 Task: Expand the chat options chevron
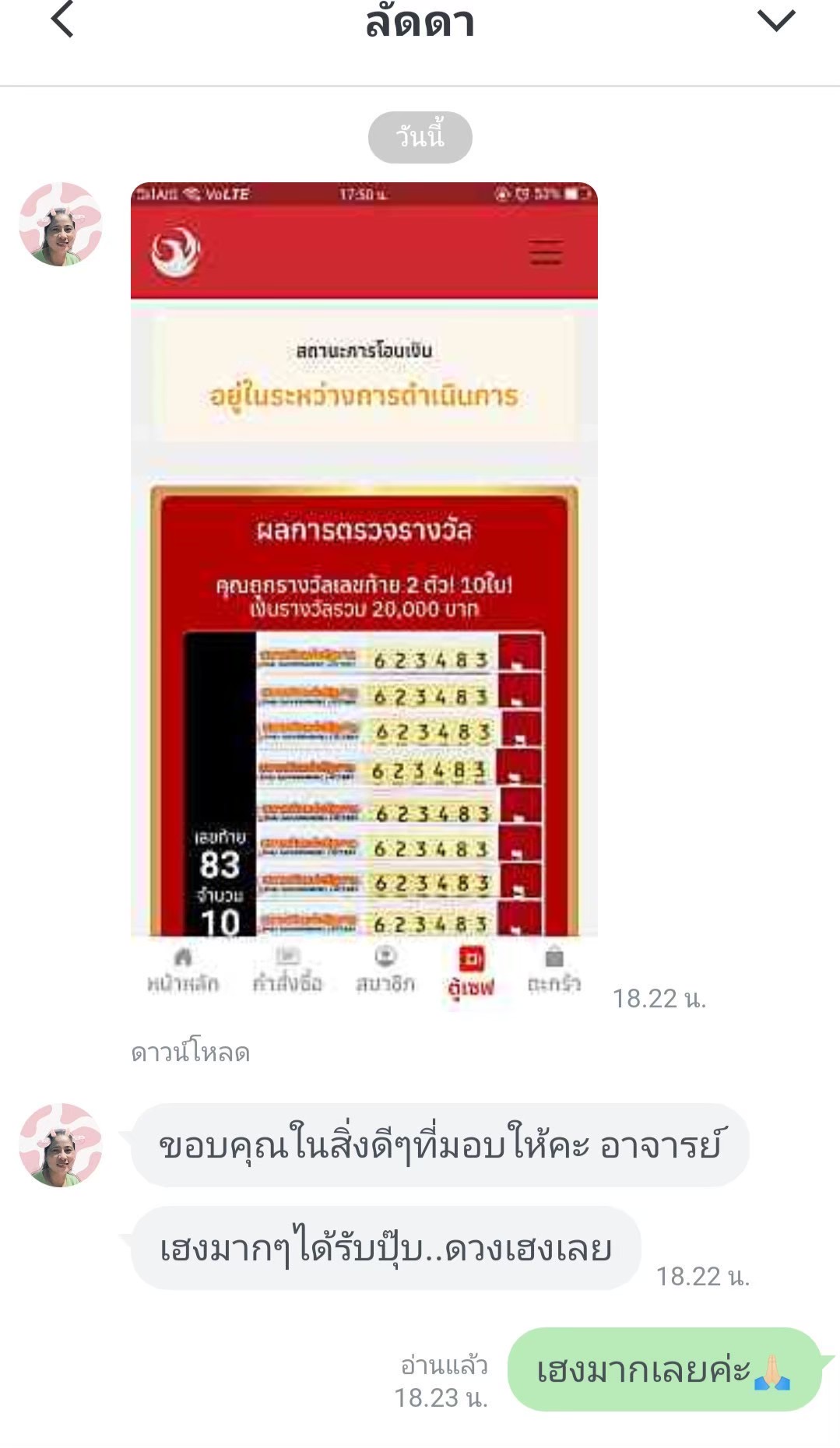(776, 20)
